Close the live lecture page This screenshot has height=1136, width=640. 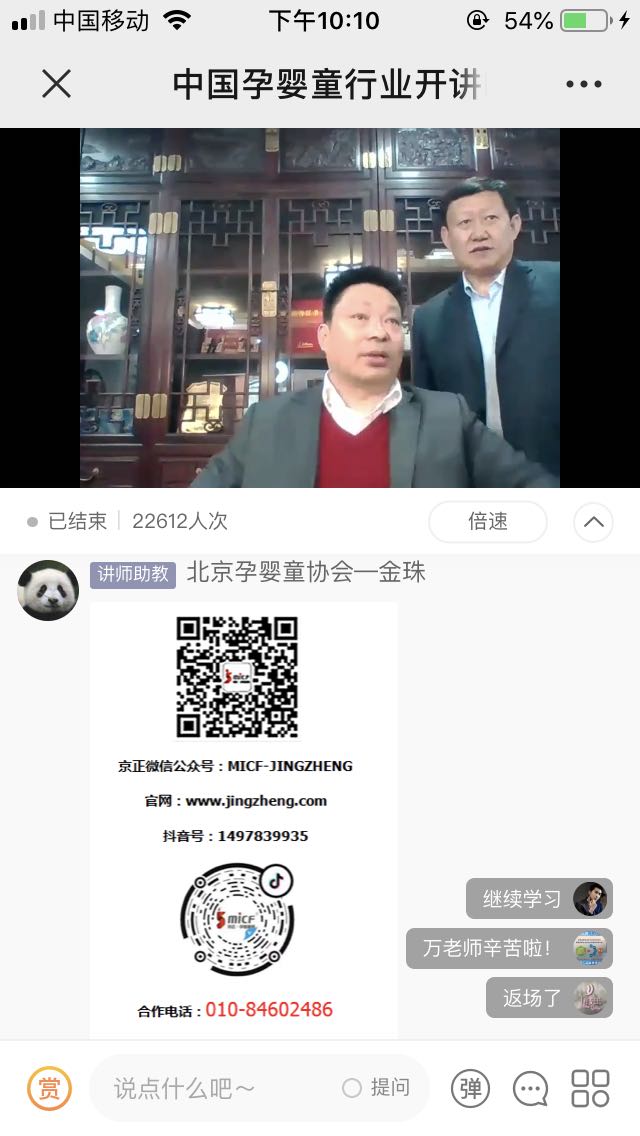(x=56, y=84)
